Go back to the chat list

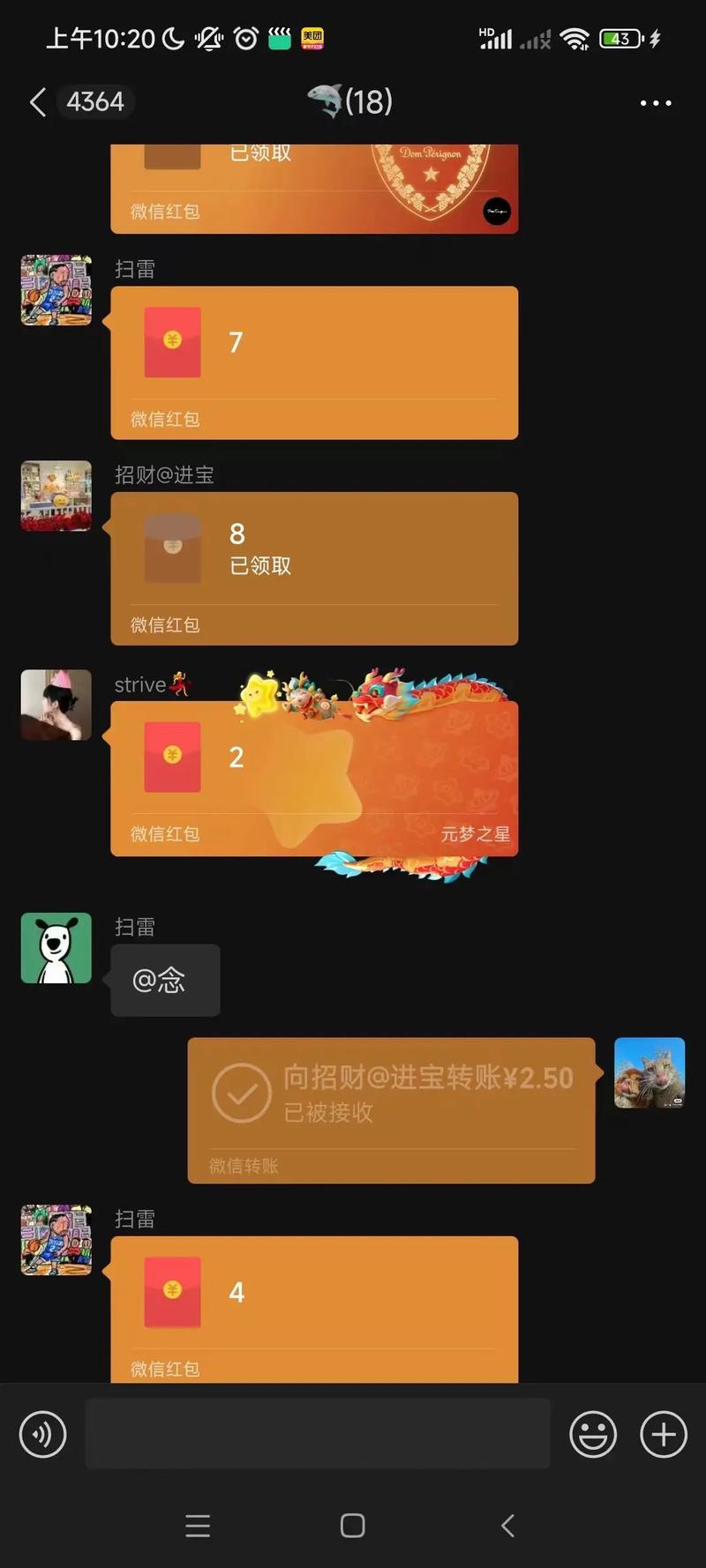(37, 102)
